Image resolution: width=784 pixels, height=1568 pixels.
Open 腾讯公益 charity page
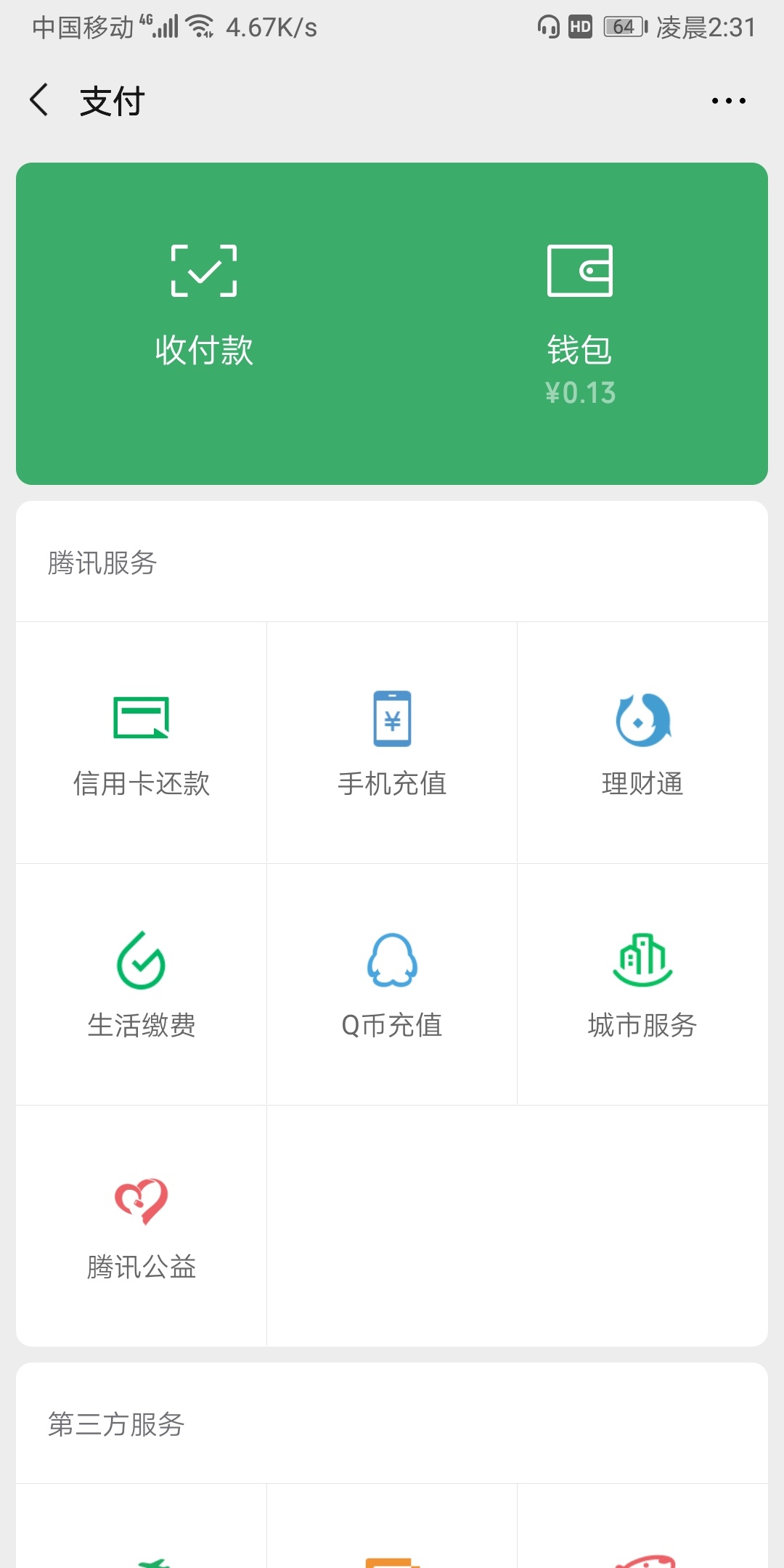pos(142,1226)
